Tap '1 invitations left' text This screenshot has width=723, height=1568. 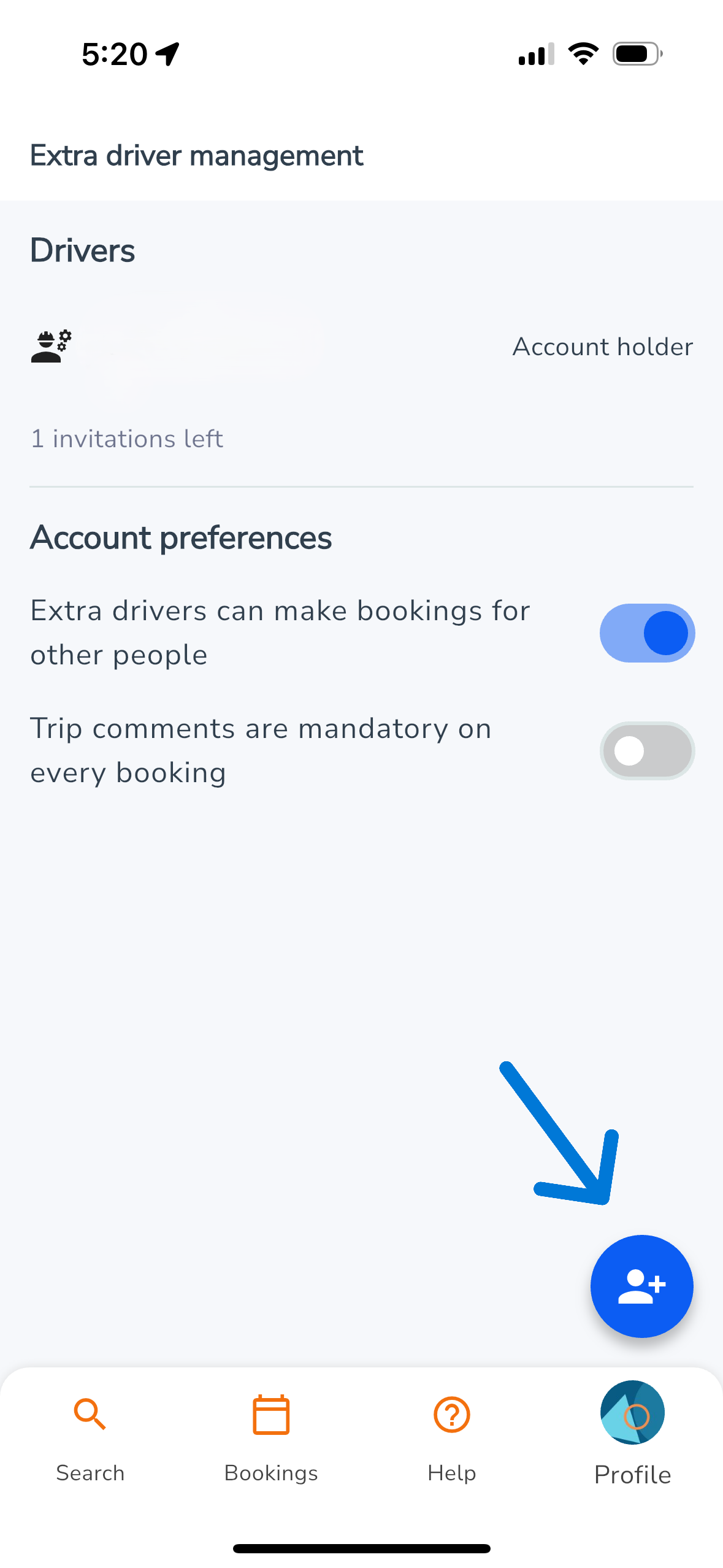(126, 439)
